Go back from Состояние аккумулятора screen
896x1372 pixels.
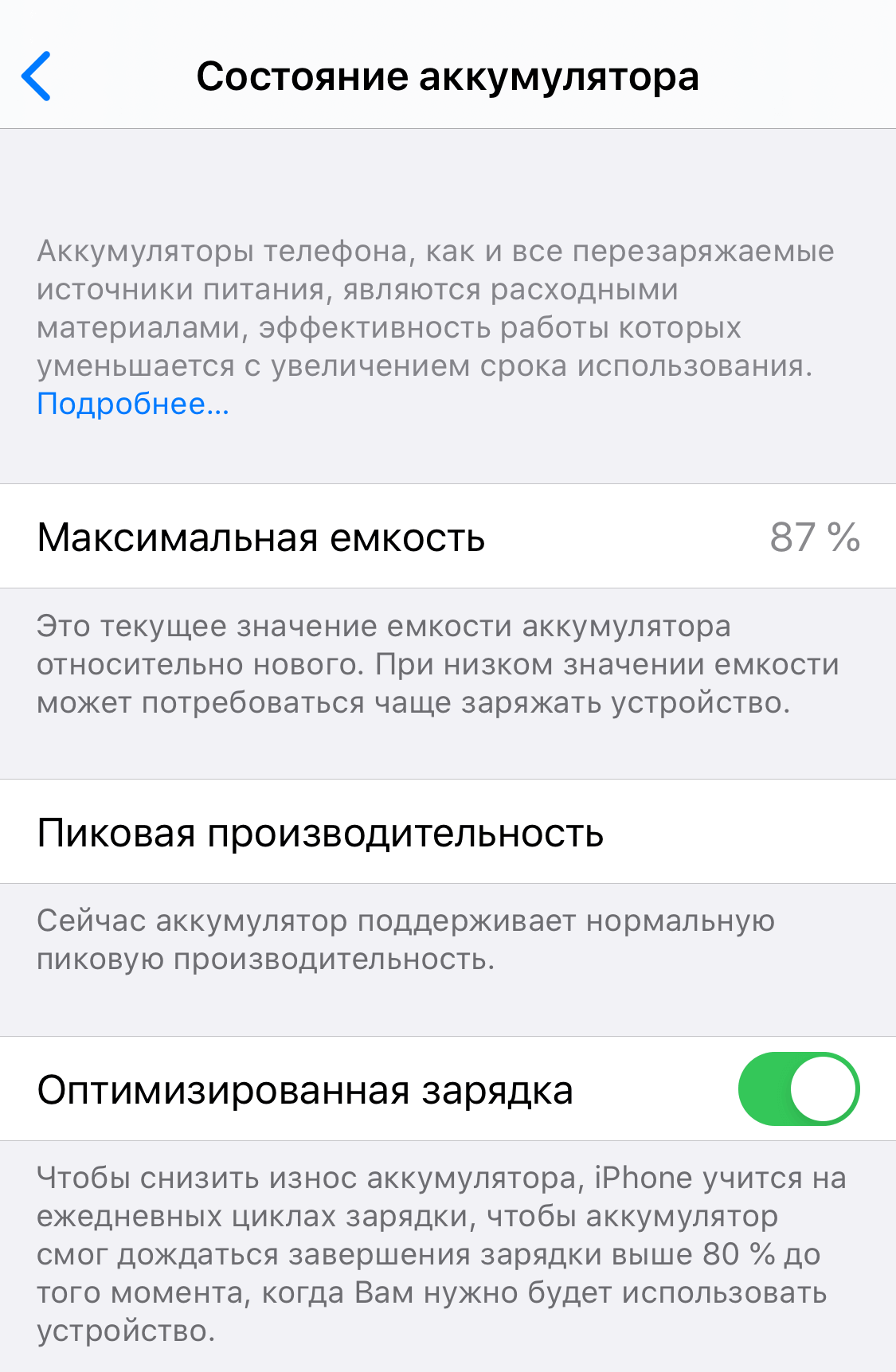point(37,76)
